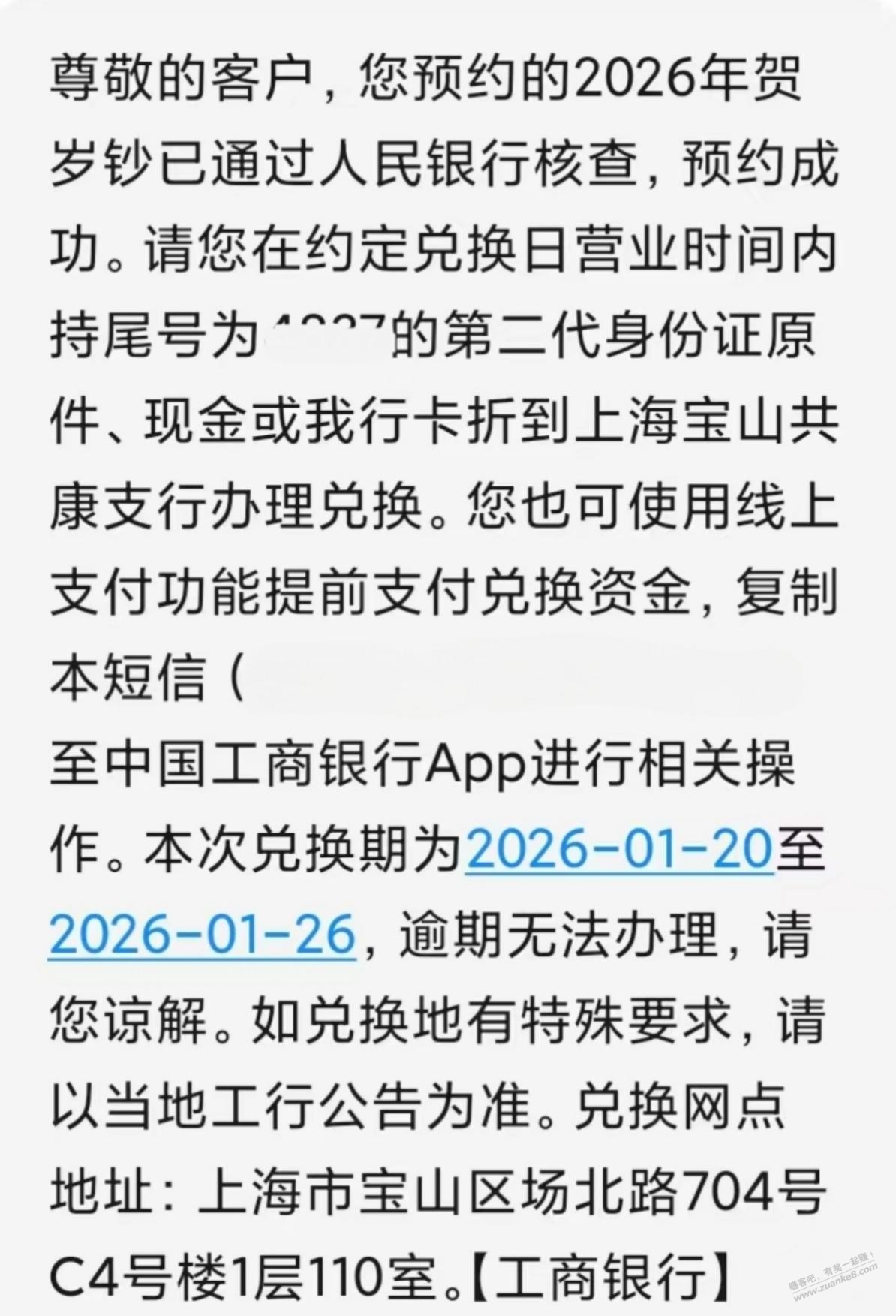Viewport: 896px width, 1316px height.
Task: Open the 2026-01-20 date link
Action: [x=619, y=851]
